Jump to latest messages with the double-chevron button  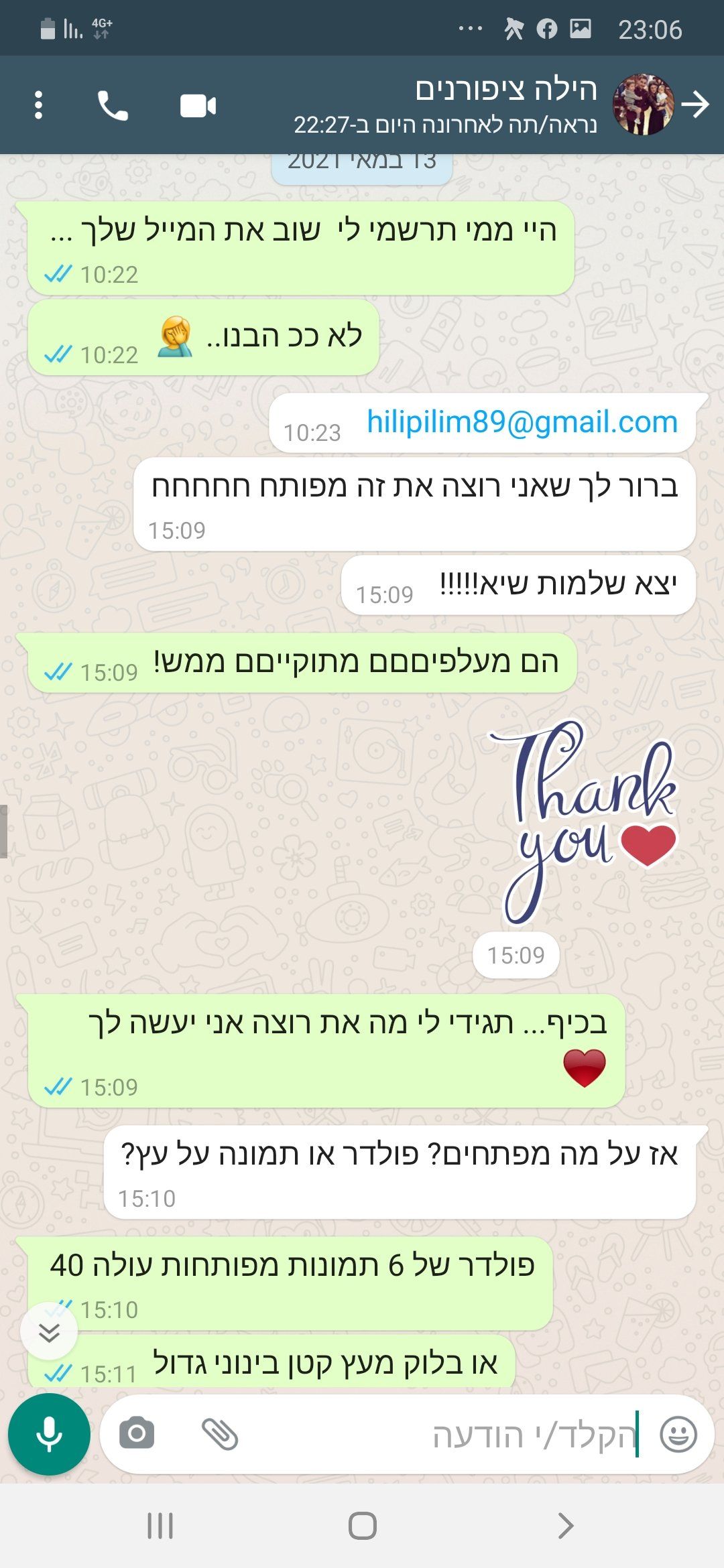point(49,1332)
